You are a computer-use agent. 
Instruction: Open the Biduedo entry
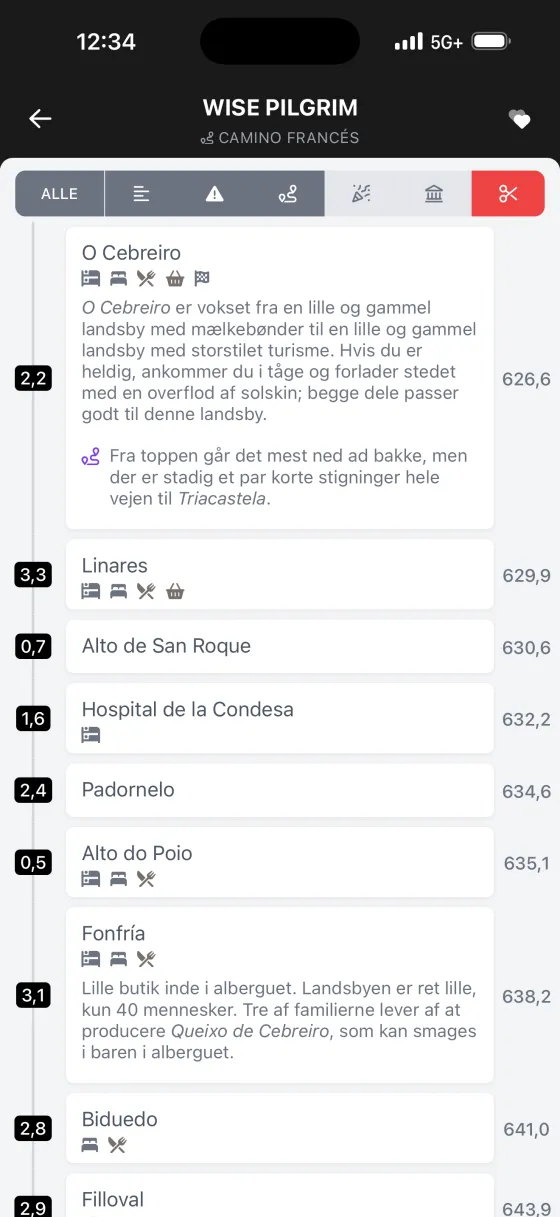[x=280, y=1128]
